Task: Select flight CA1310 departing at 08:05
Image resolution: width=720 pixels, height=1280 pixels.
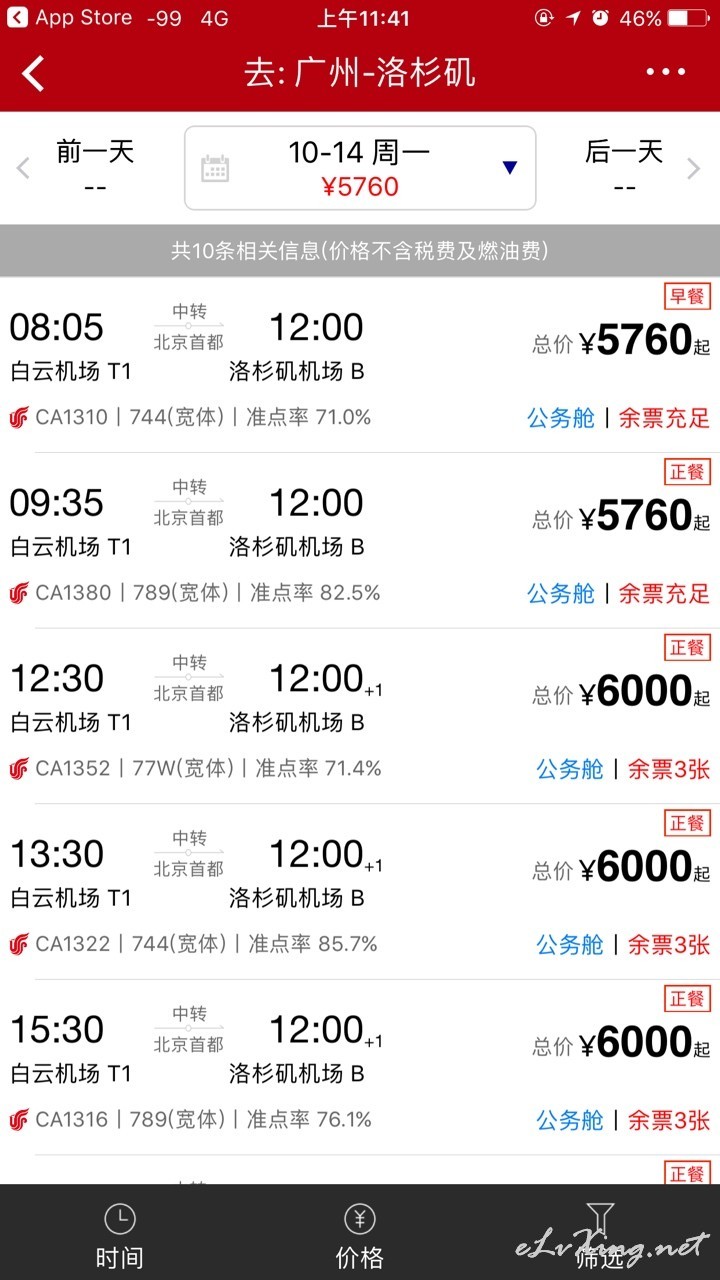Action: [x=360, y=365]
